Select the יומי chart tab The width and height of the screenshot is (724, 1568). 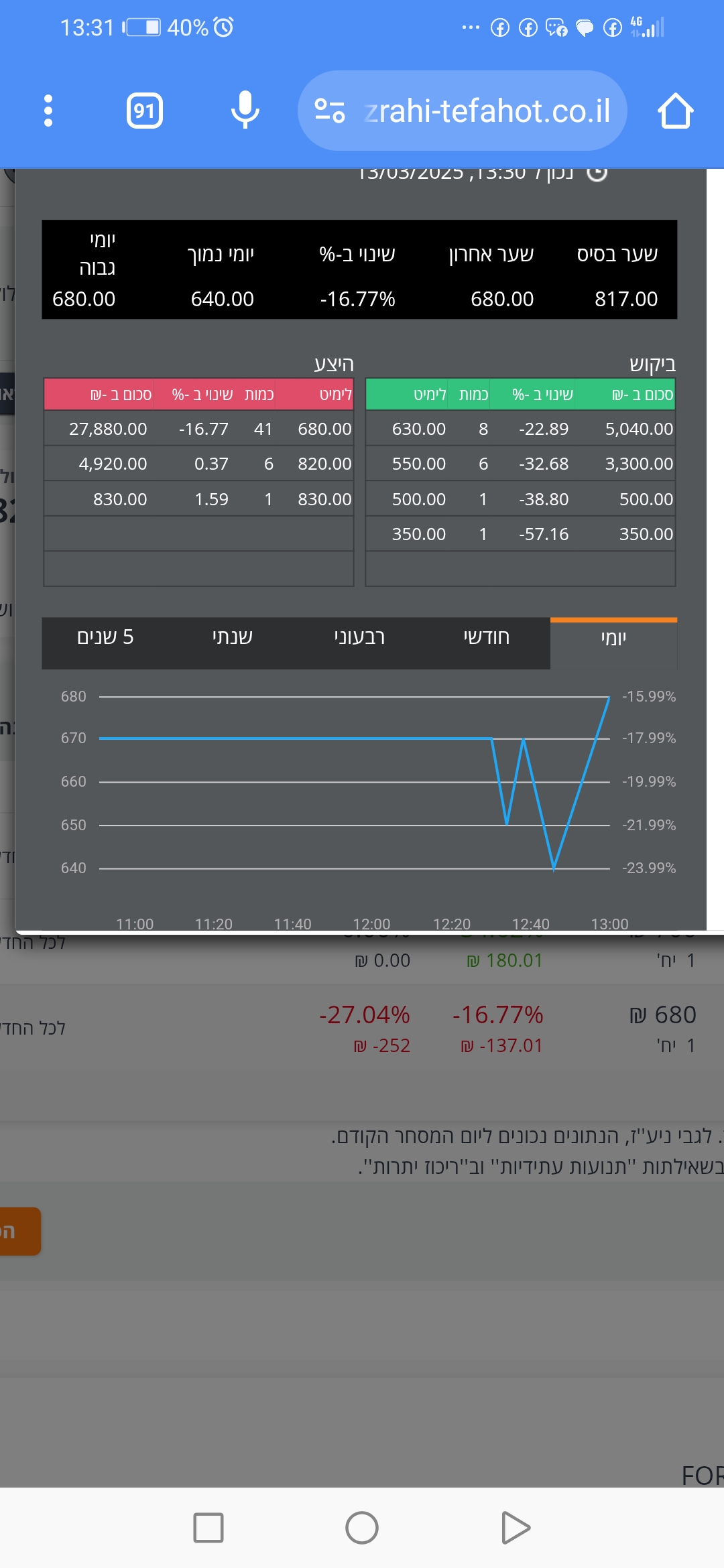pos(613,637)
